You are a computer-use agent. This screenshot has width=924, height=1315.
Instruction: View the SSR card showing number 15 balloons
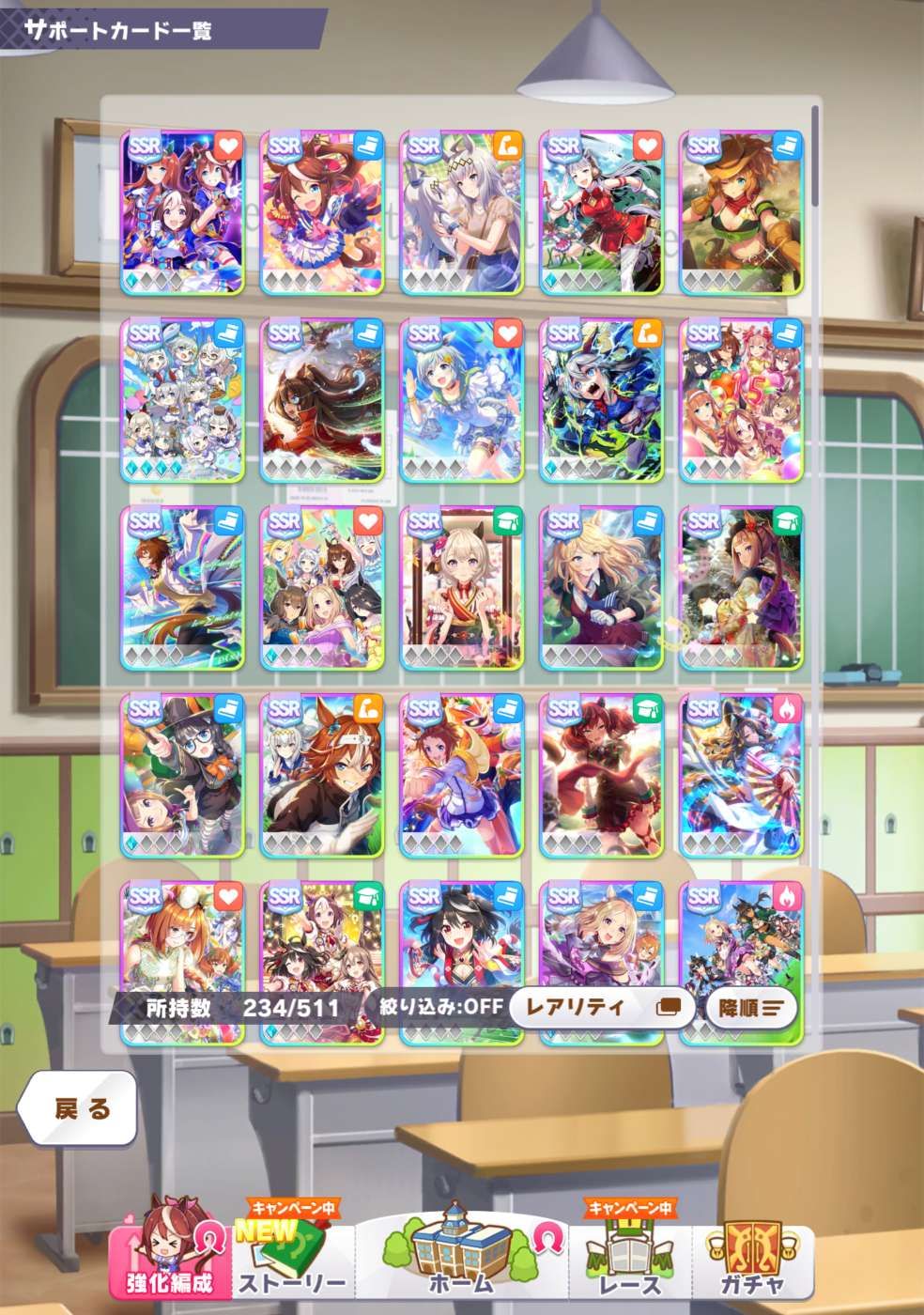(x=741, y=401)
